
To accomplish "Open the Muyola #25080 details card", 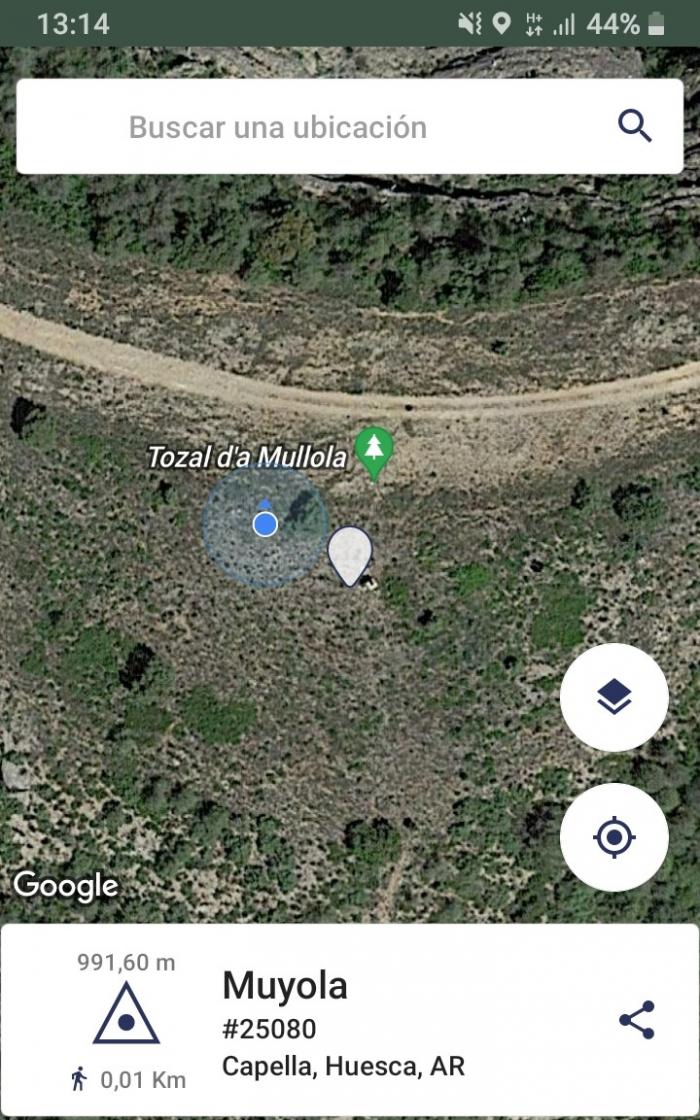I will tap(349, 1020).
